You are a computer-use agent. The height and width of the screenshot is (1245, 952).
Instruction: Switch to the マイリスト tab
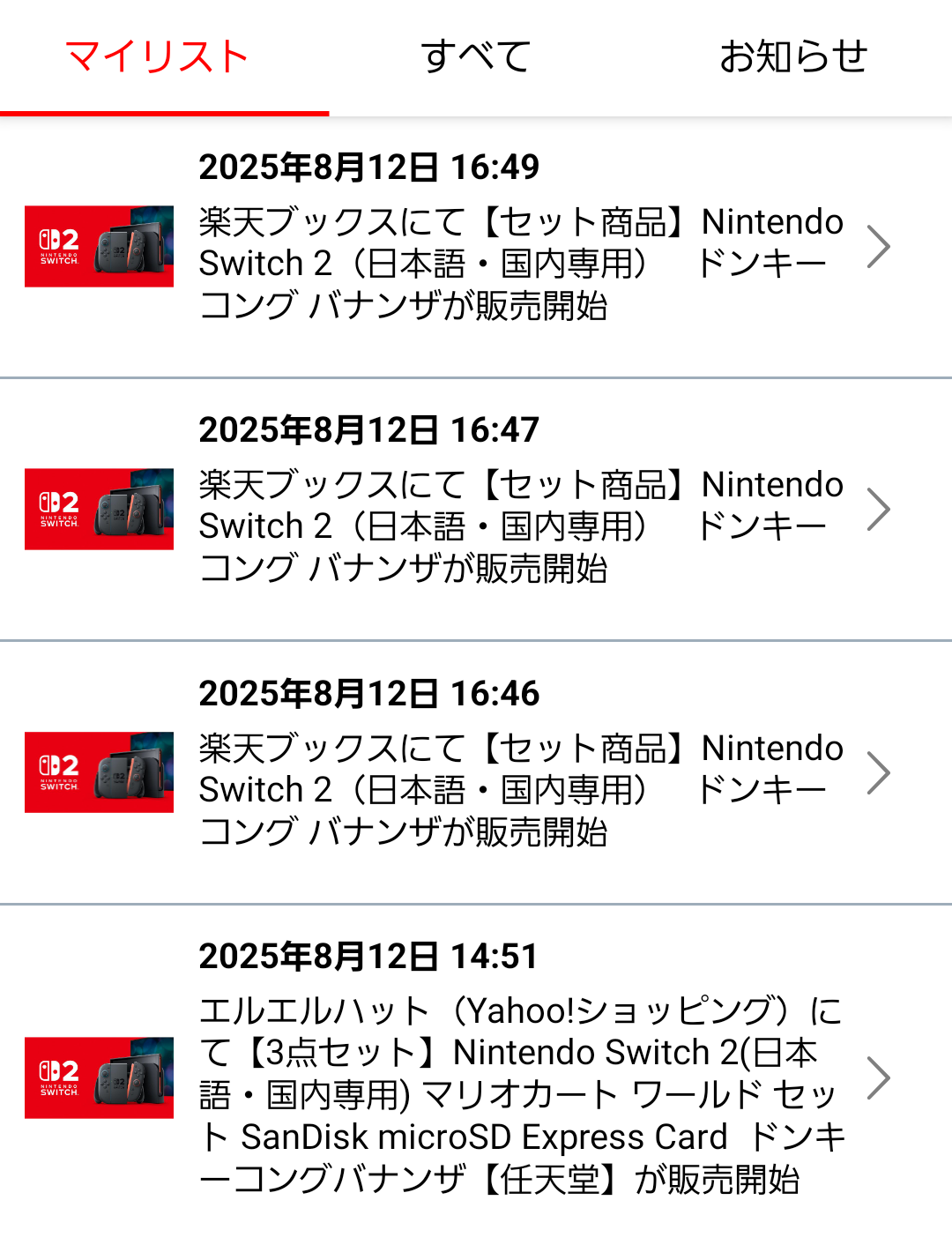(157, 57)
